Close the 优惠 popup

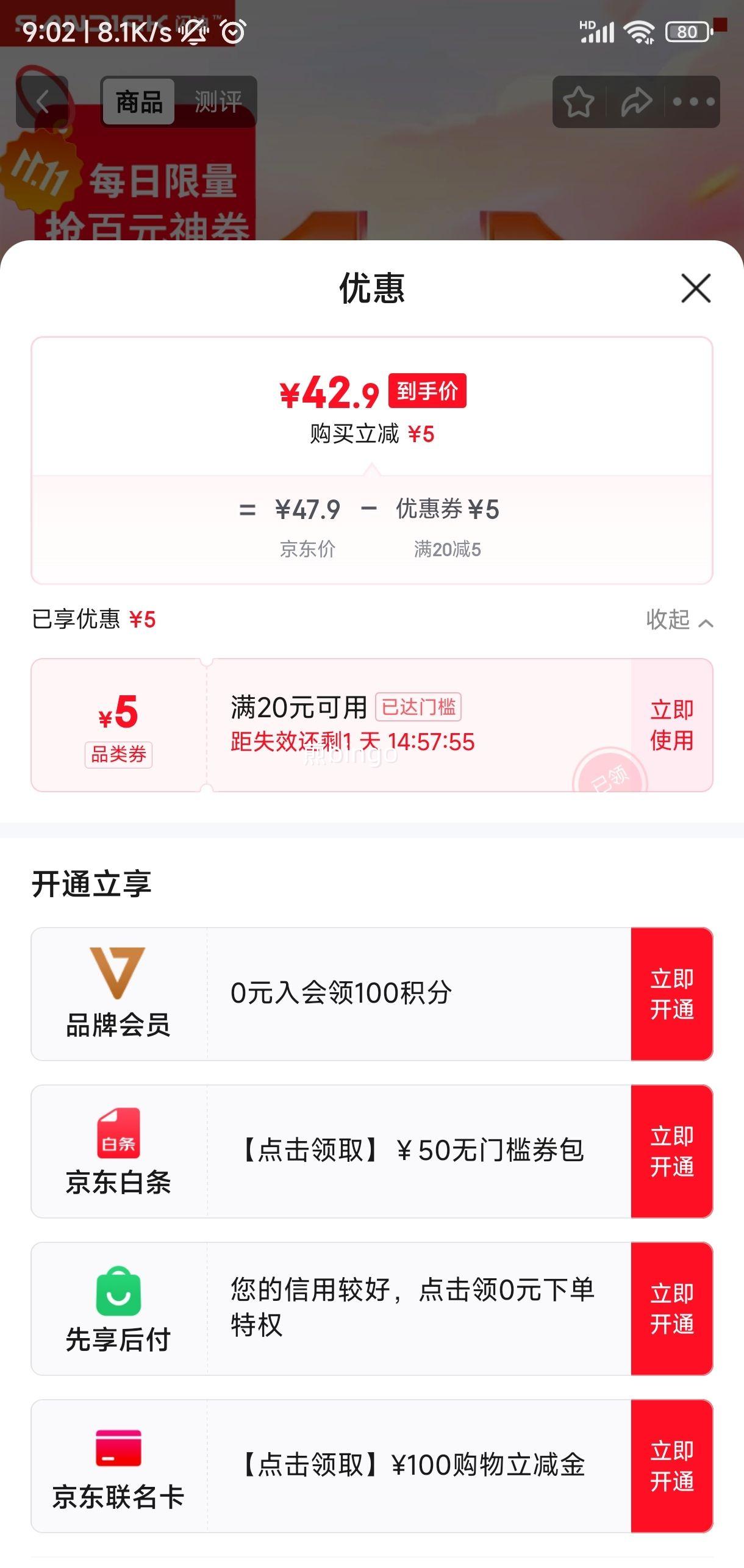tap(696, 288)
